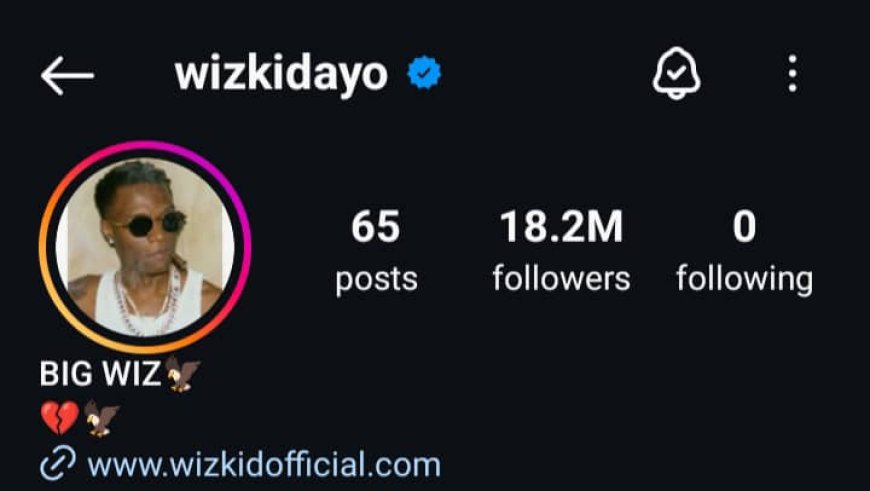
Task: Open the www.wizkidofficial.com link
Action: pyautogui.click(x=263, y=464)
